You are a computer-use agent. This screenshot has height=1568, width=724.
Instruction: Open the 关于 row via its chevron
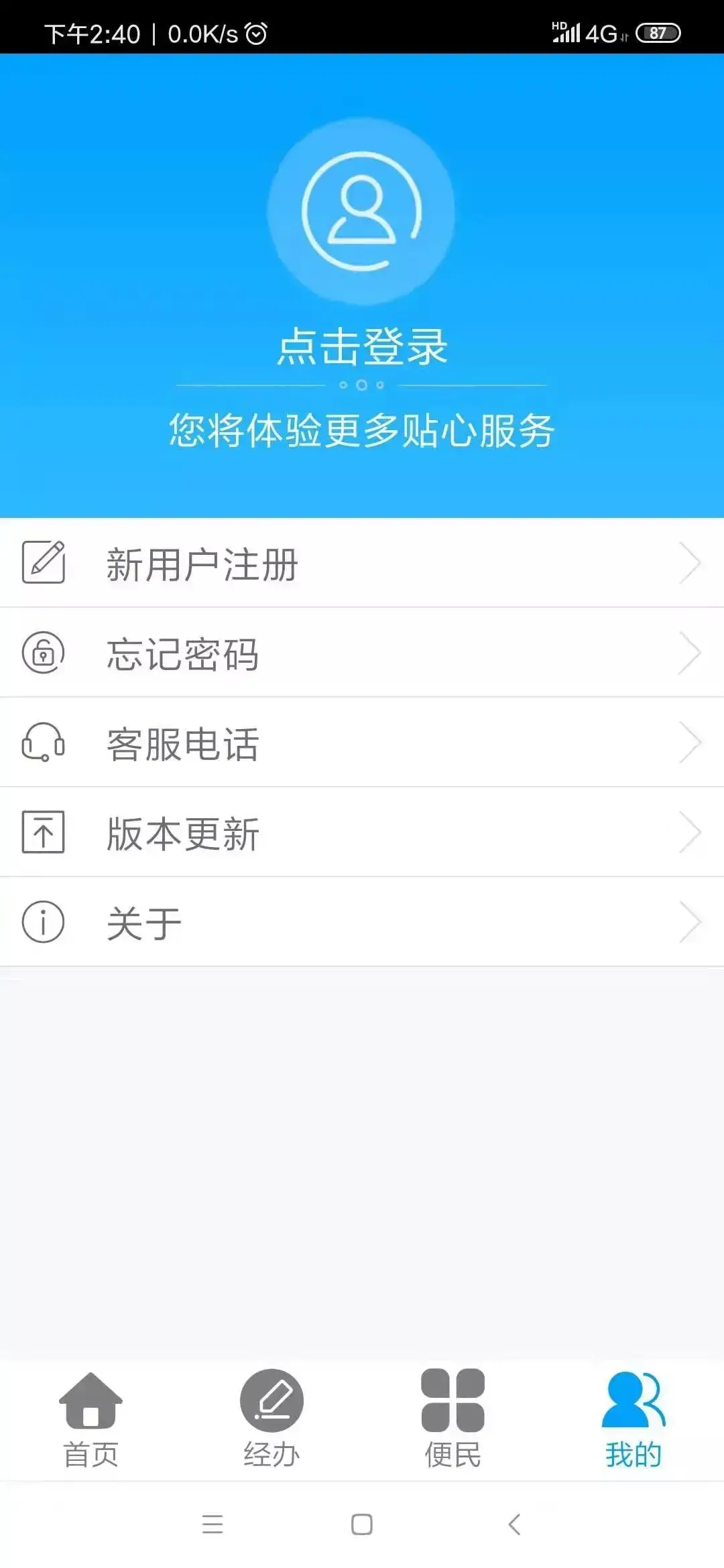(692, 922)
